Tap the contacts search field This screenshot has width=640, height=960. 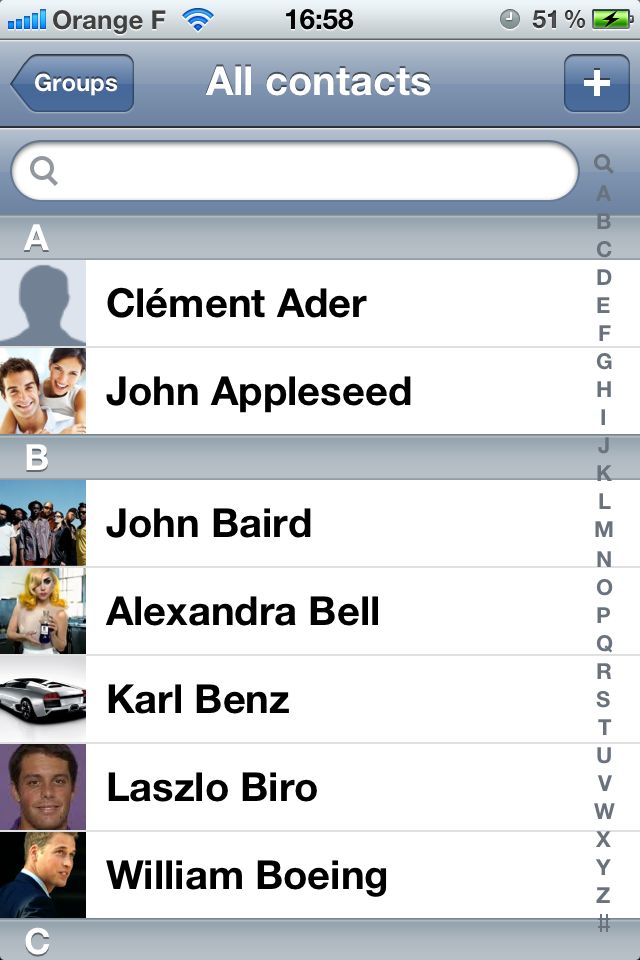[295, 172]
